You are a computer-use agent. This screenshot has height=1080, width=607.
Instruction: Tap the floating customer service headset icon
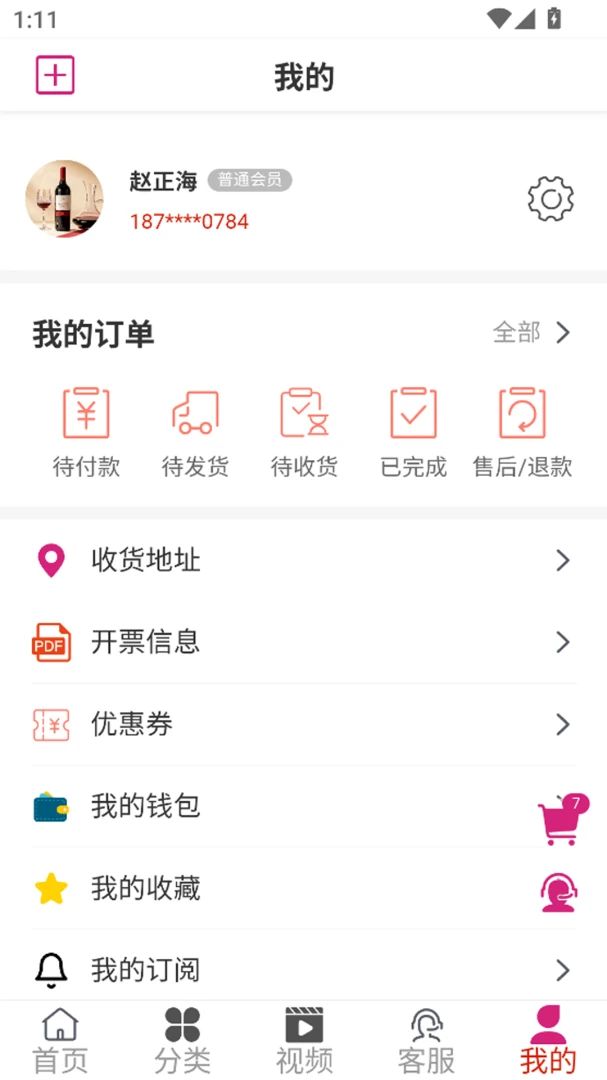point(559,893)
